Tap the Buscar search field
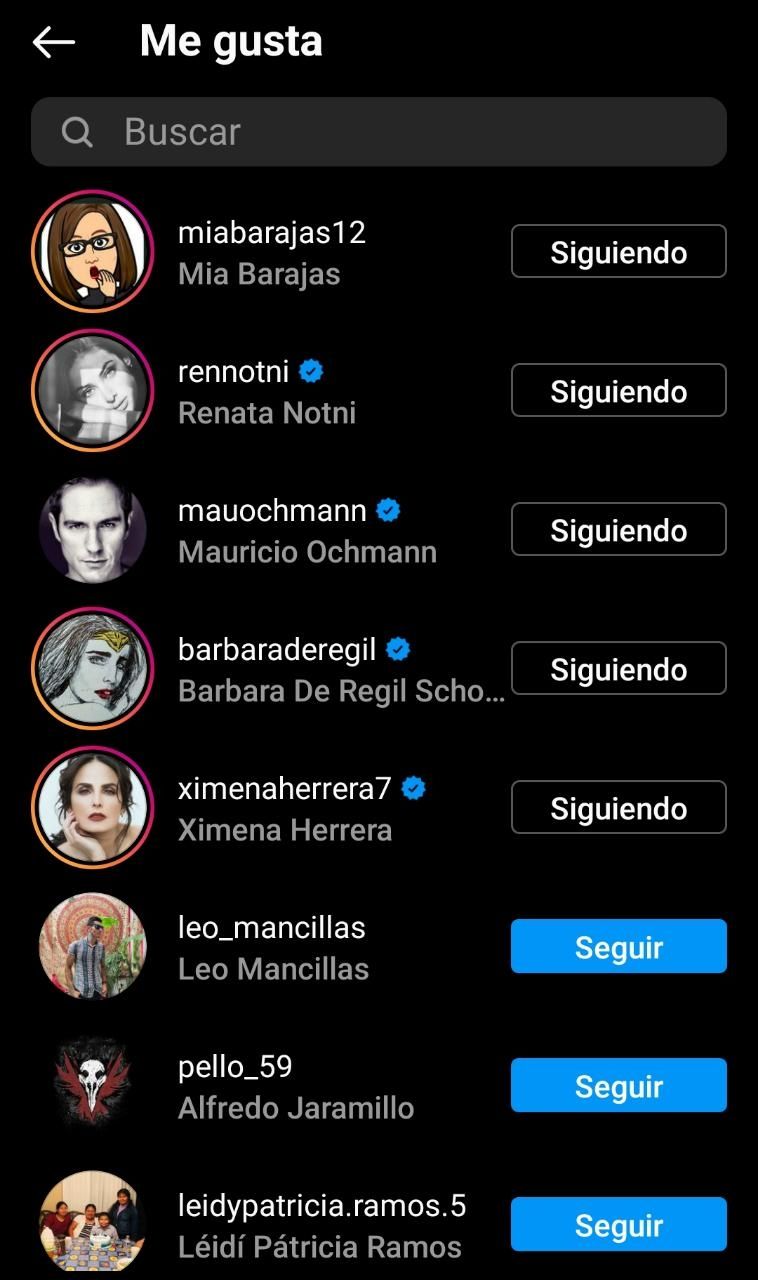Image resolution: width=758 pixels, height=1280 pixels. pyautogui.click(x=378, y=132)
